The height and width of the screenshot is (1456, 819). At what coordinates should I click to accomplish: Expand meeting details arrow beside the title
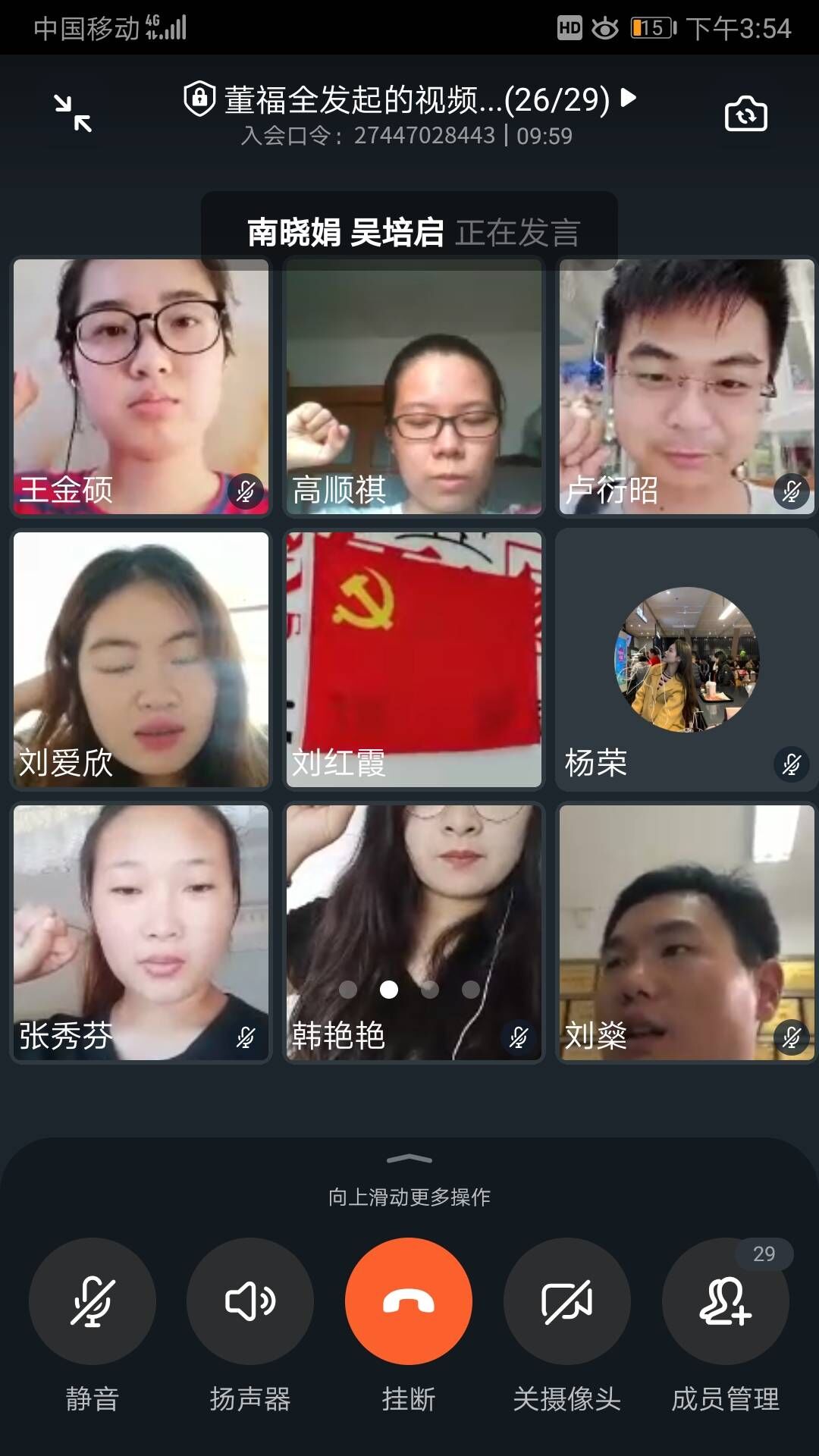tap(628, 98)
